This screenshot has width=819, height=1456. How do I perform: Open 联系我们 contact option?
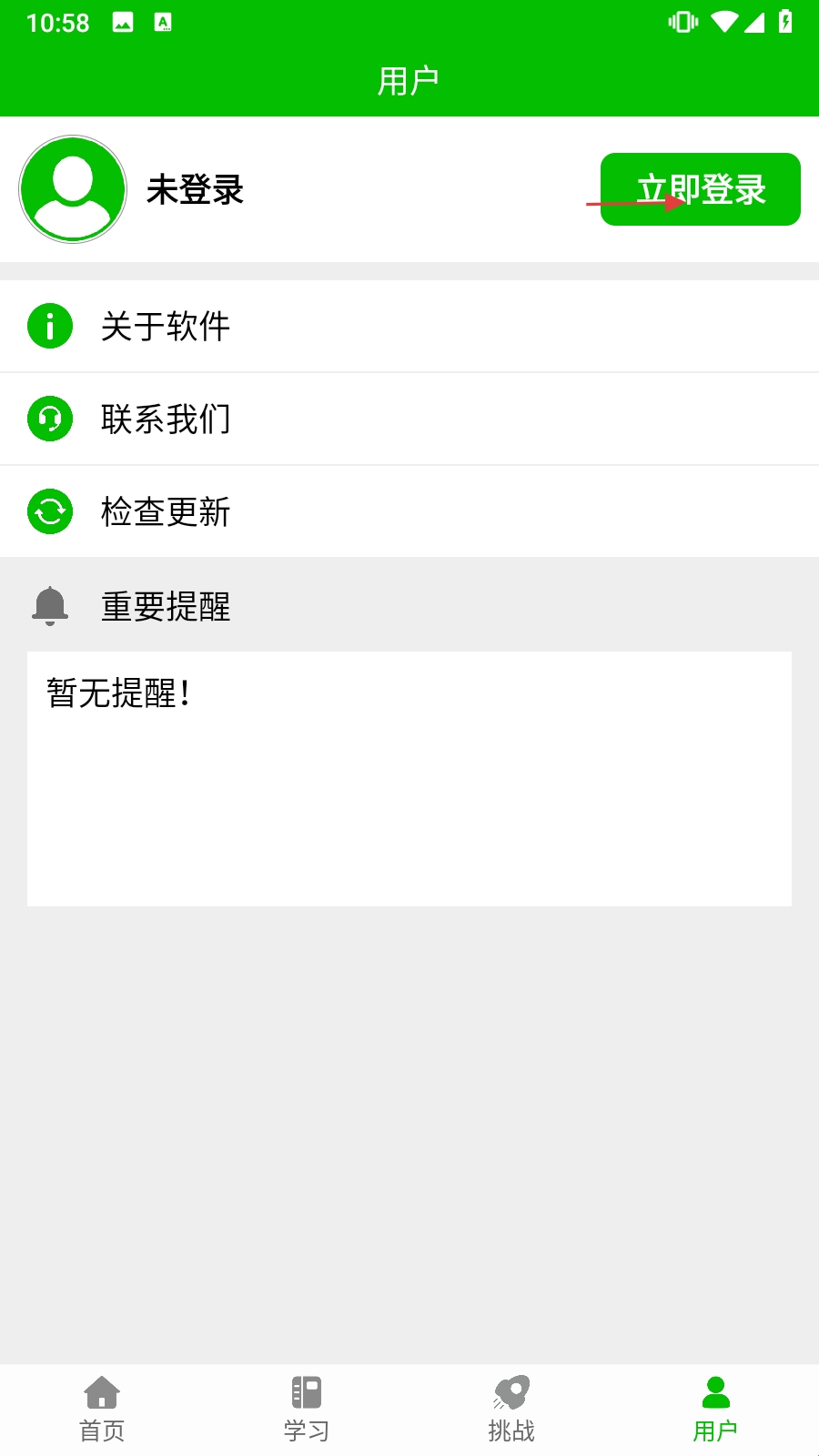[x=409, y=419]
